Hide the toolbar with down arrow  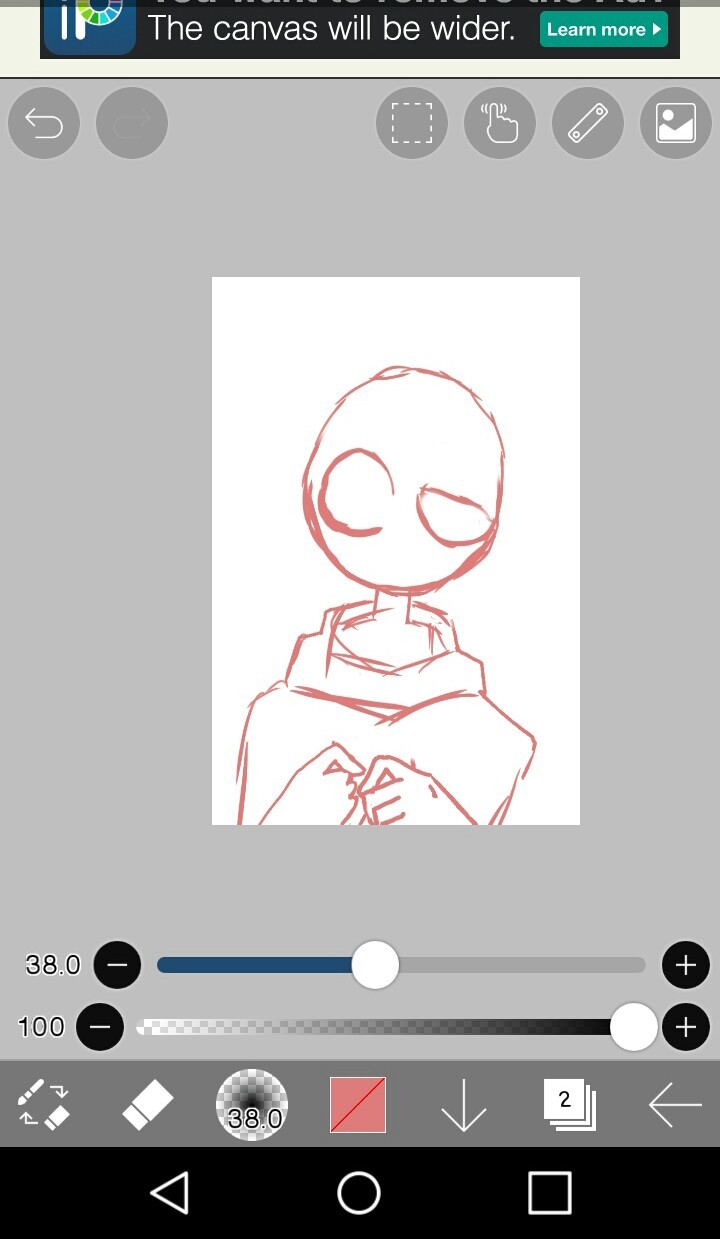click(464, 1104)
